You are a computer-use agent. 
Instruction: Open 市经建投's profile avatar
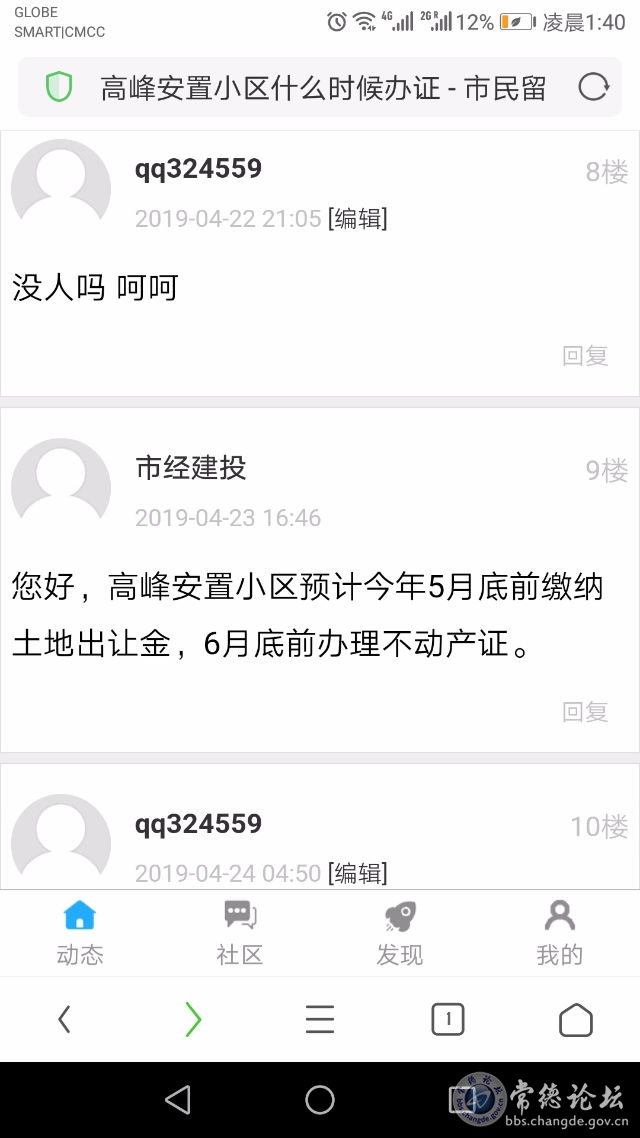tap(61, 488)
